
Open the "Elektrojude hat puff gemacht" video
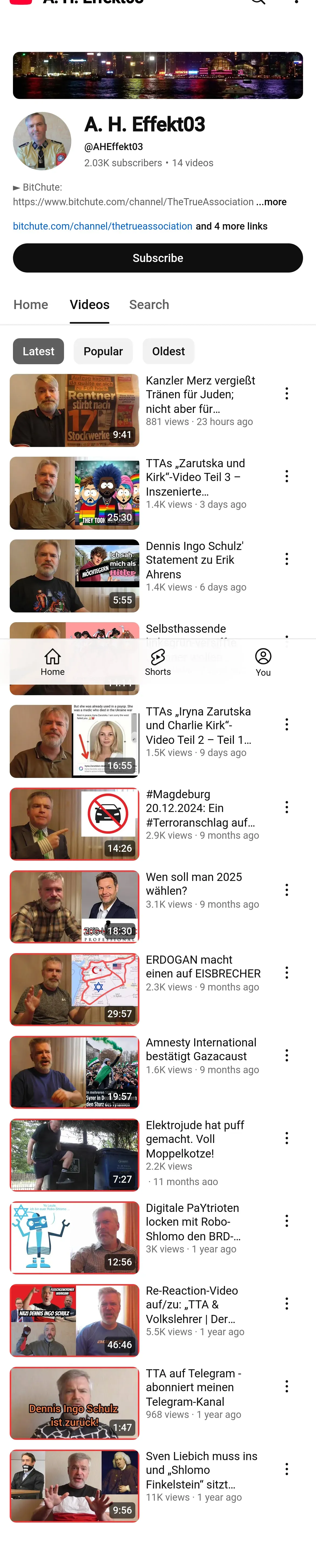coord(74,1155)
